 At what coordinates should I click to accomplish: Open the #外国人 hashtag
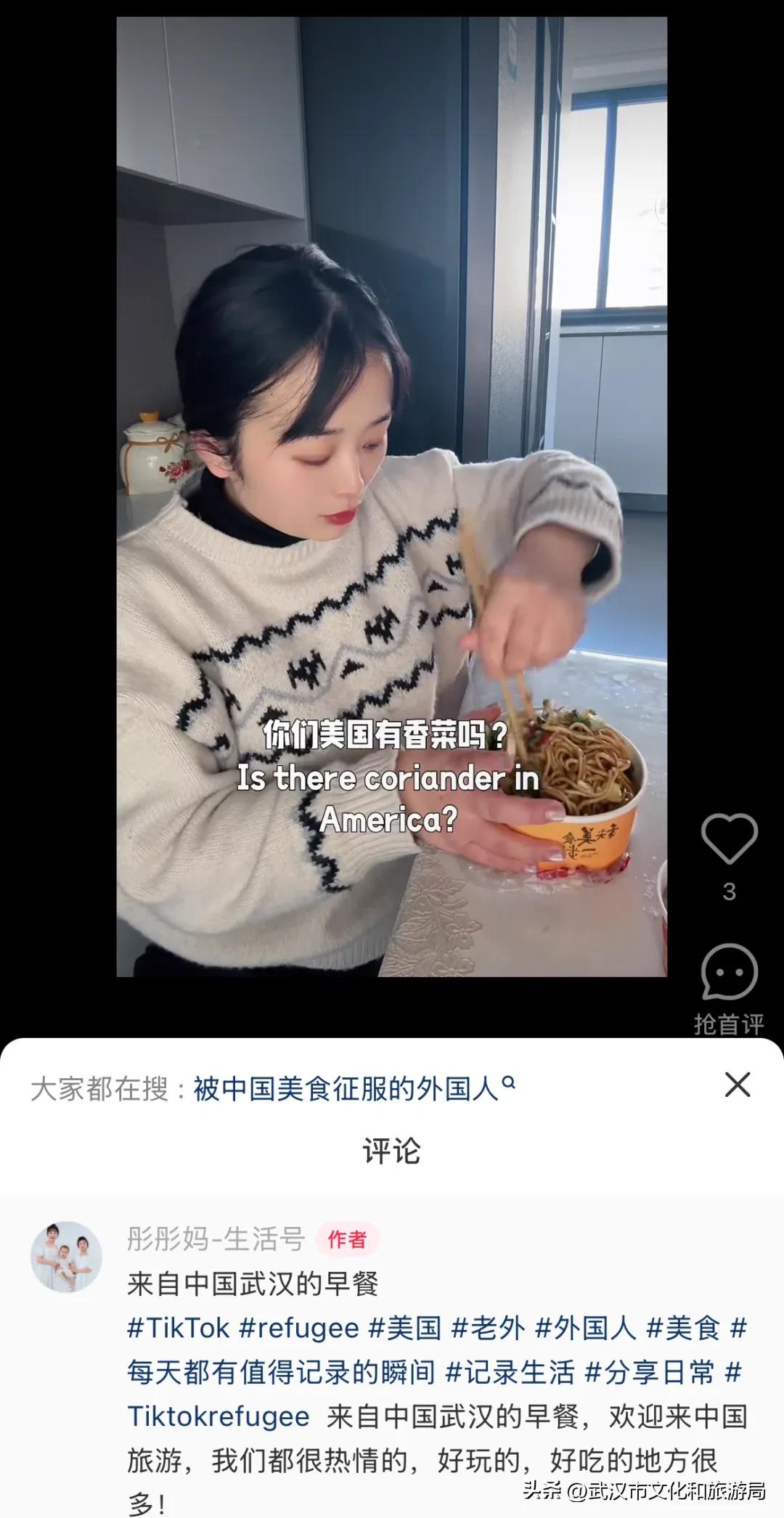click(x=585, y=1328)
